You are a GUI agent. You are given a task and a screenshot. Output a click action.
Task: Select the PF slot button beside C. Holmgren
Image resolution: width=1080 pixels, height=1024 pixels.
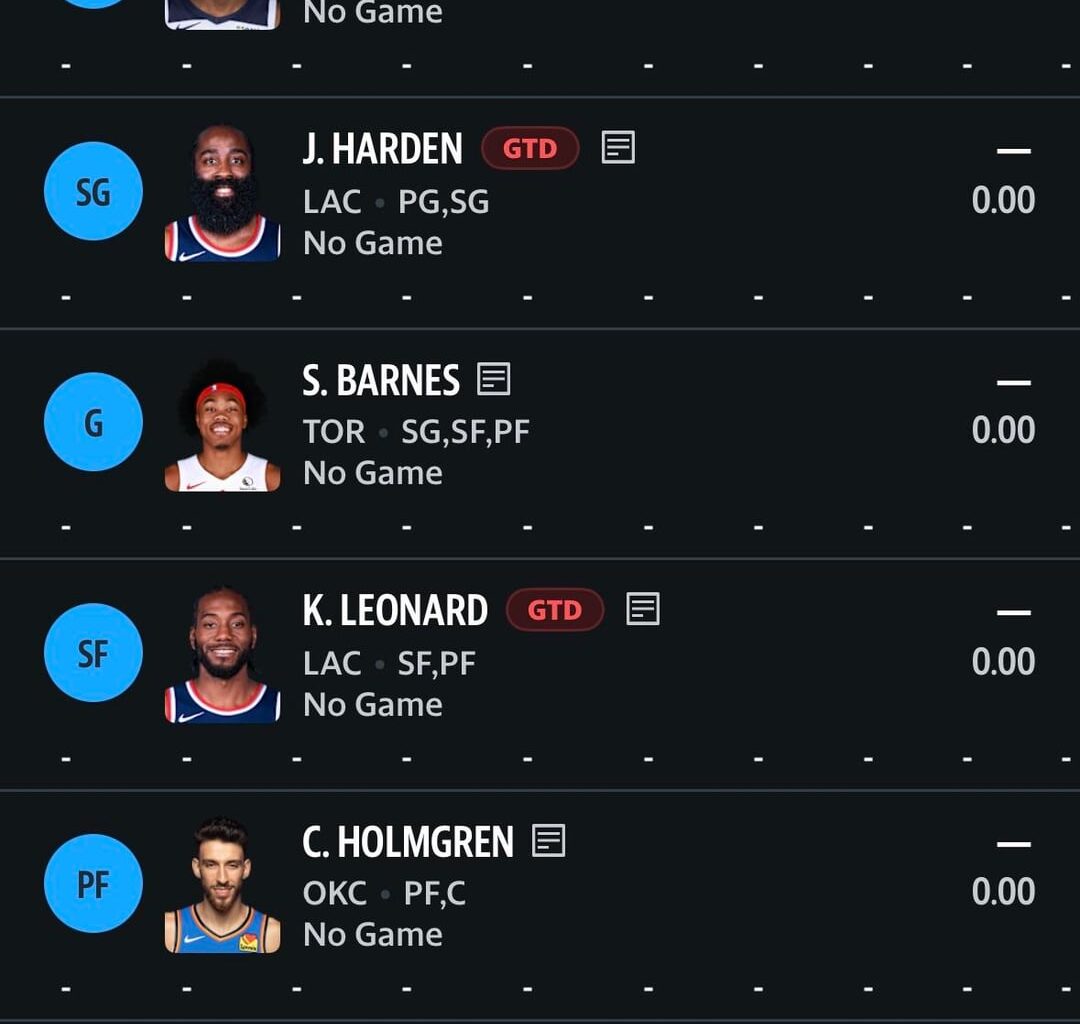[93, 884]
